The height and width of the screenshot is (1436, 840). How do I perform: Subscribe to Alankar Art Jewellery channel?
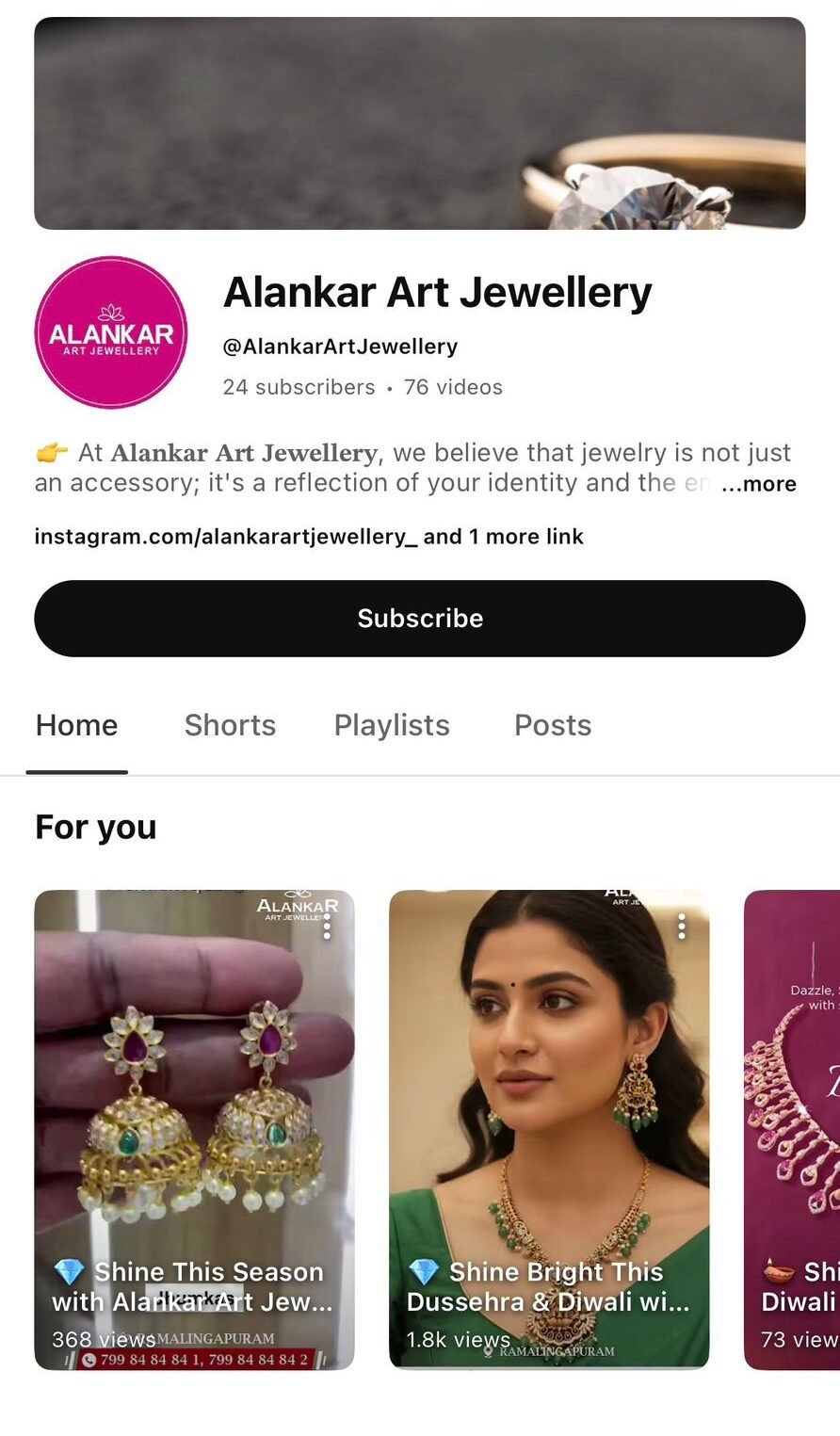[419, 618]
